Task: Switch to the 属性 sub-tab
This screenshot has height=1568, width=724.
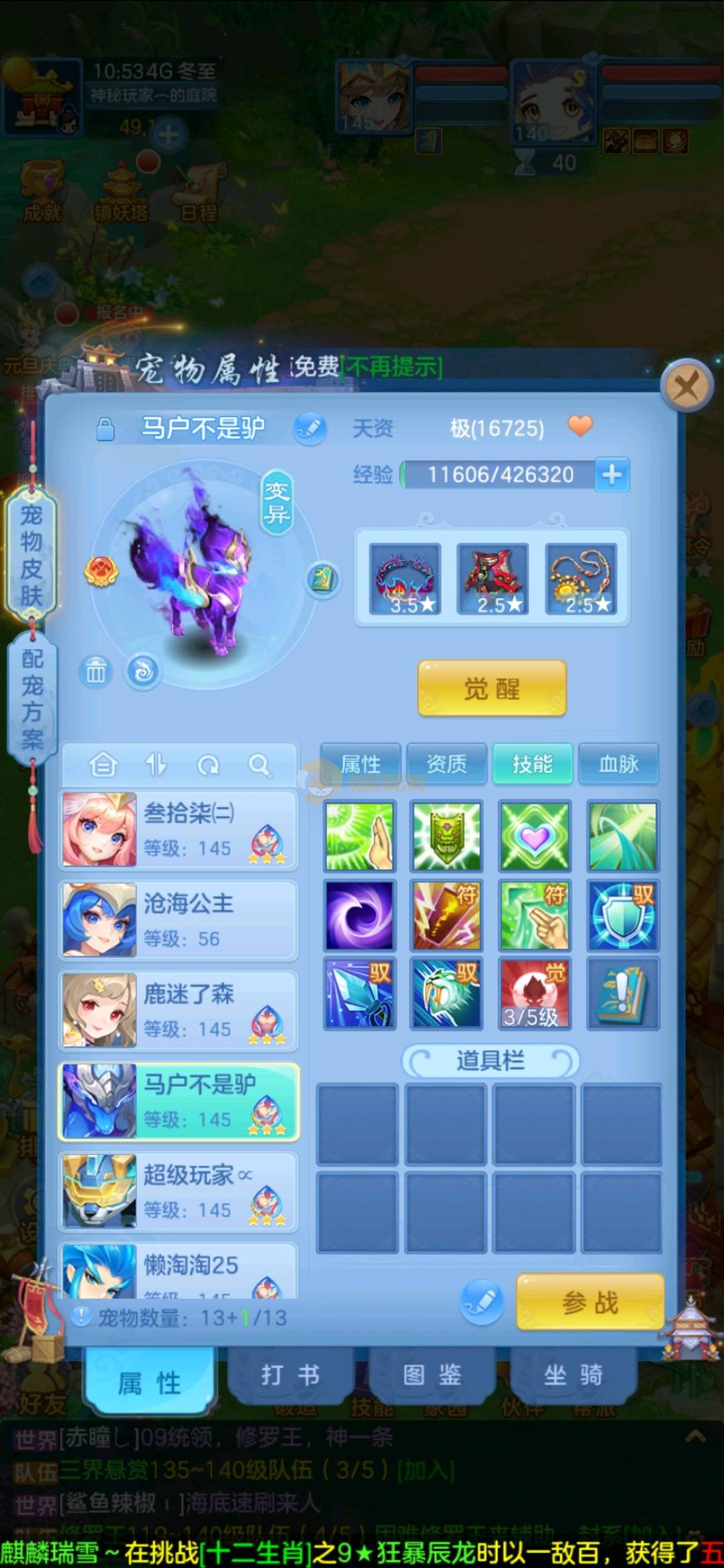Action: pos(361,764)
